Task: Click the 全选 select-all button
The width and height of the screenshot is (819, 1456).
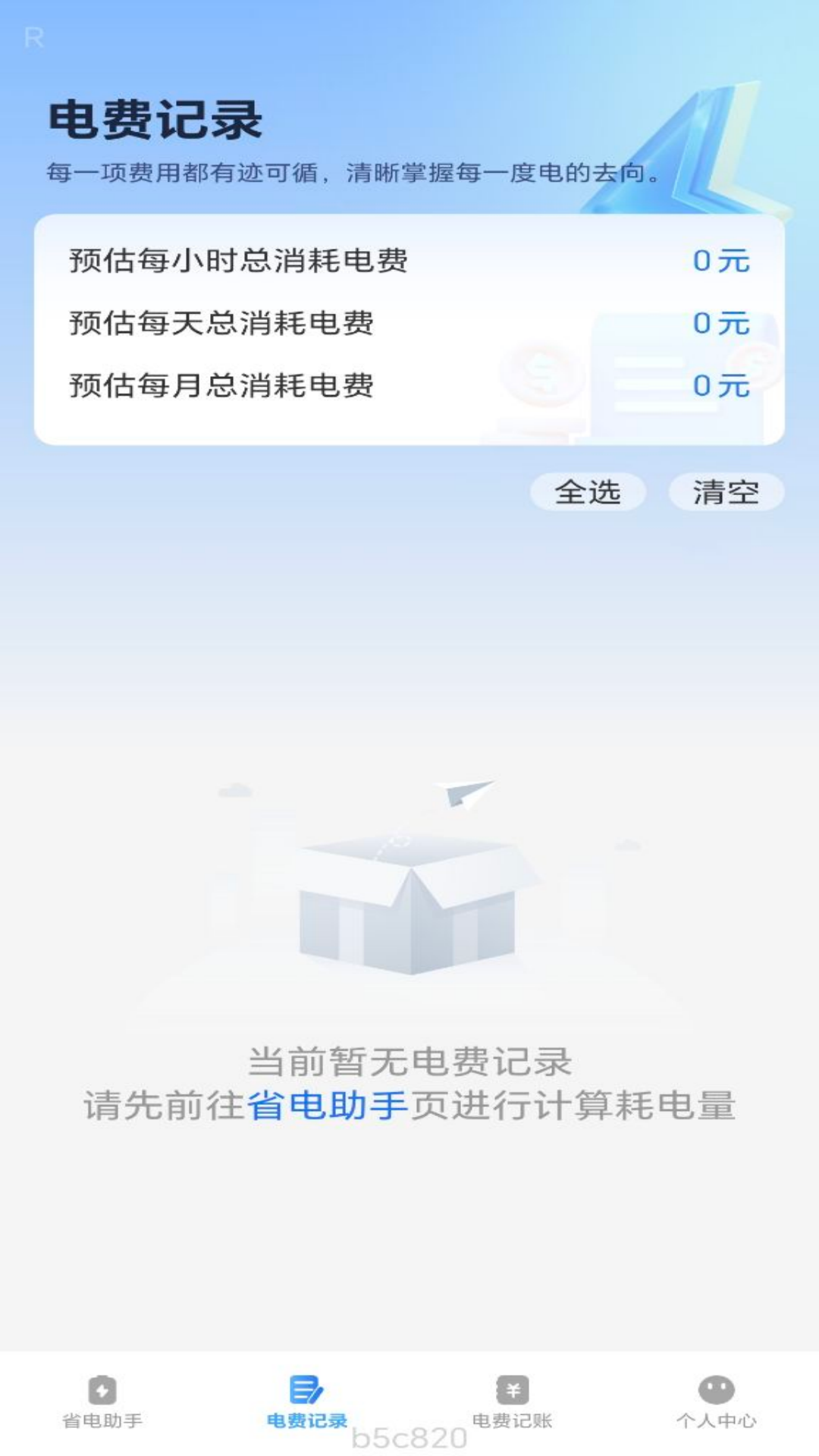Action: 589,493
